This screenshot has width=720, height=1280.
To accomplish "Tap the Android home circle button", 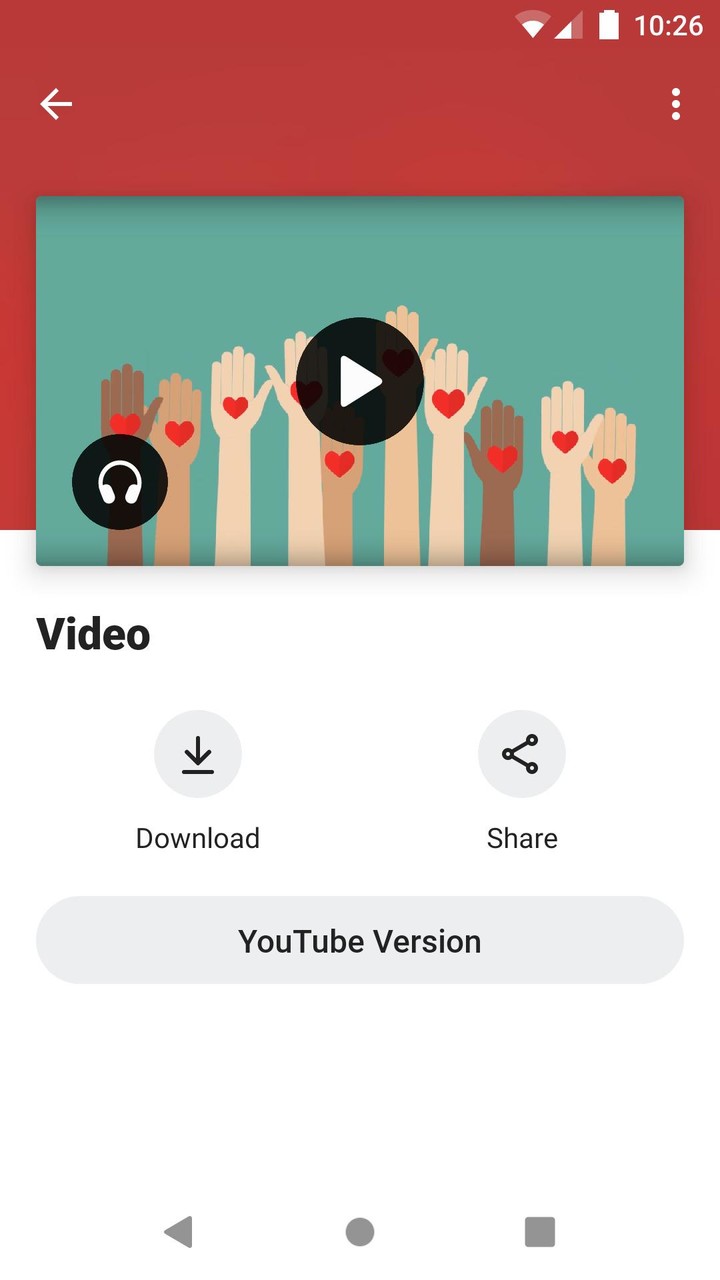I will coord(359,1232).
